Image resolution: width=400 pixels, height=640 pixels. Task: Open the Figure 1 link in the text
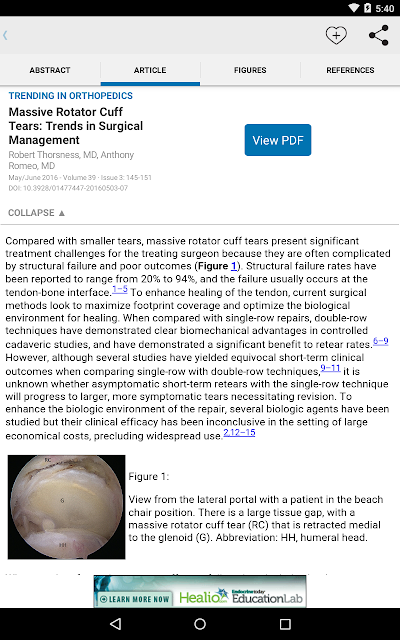(234, 266)
